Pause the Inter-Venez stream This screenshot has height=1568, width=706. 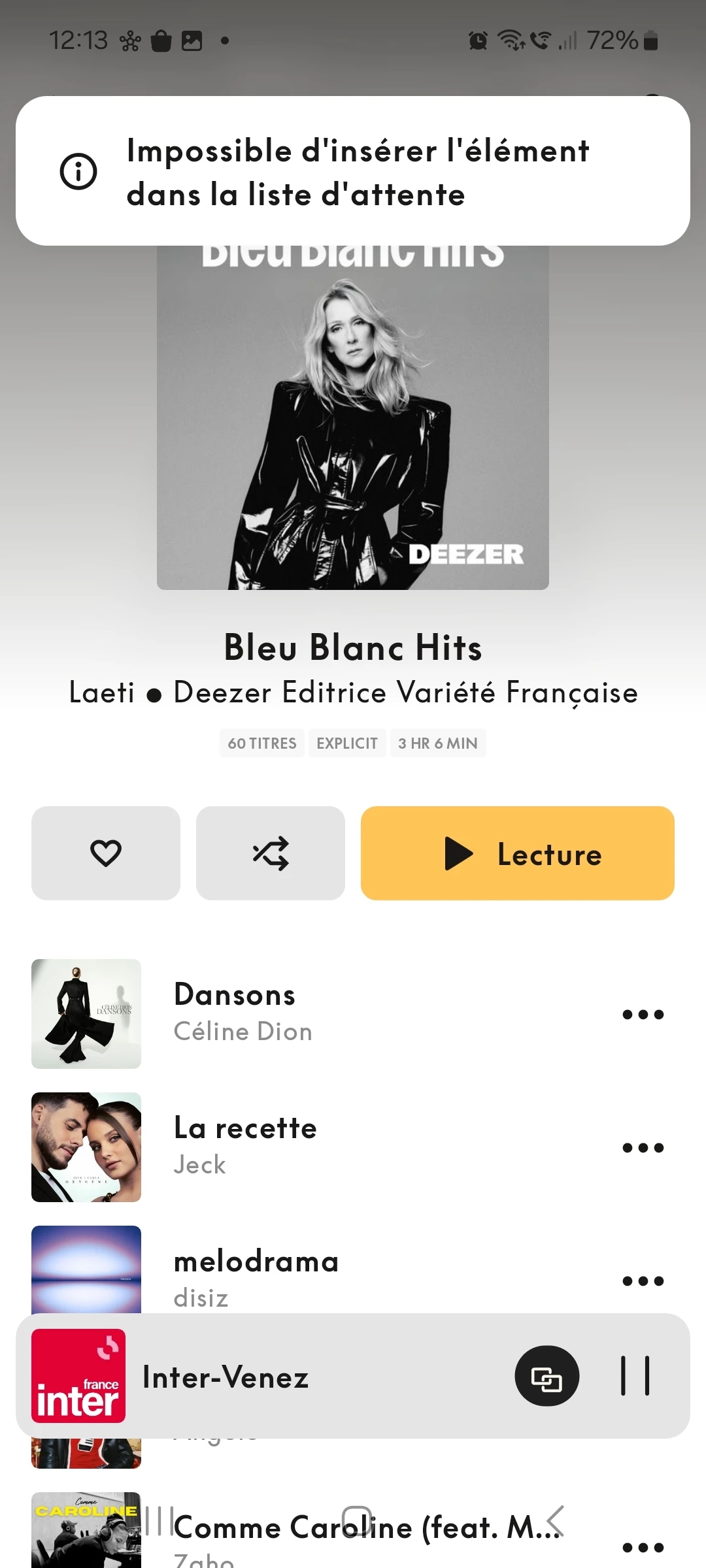pos(635,1376)
